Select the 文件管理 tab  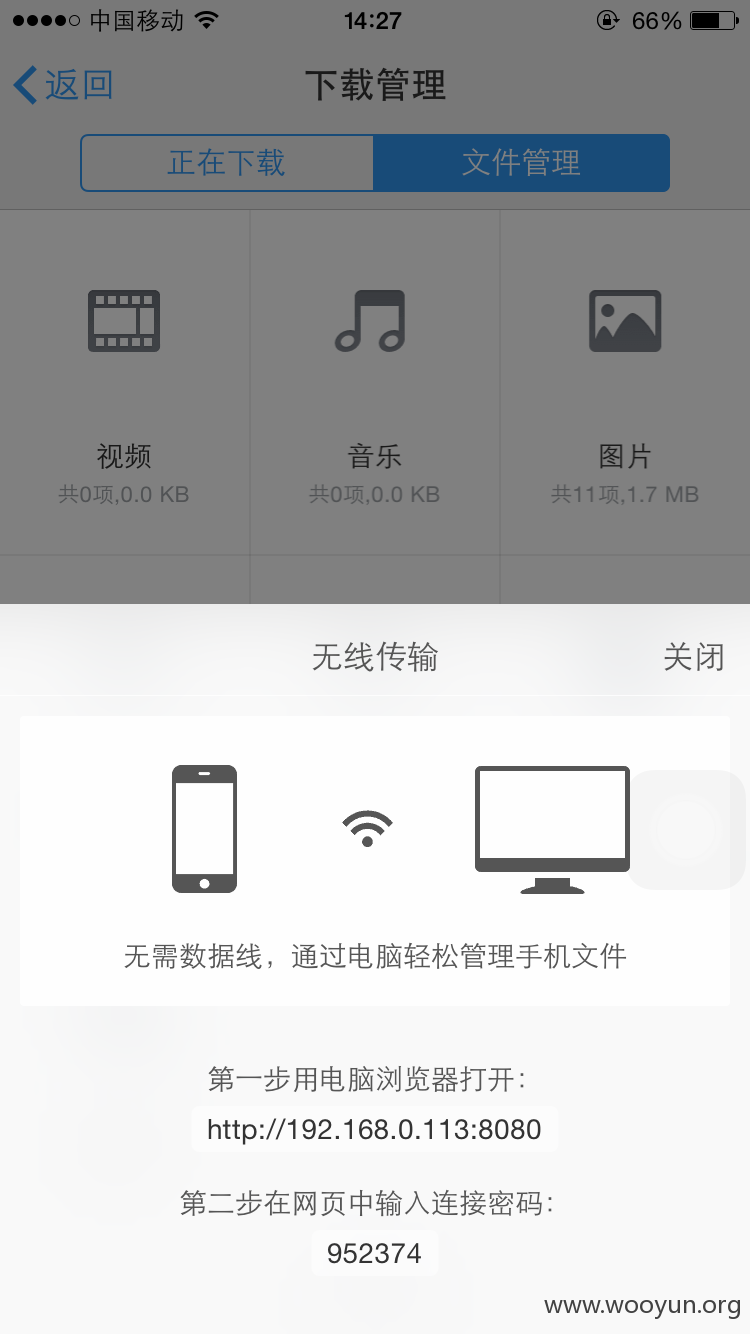coord(521,163)
